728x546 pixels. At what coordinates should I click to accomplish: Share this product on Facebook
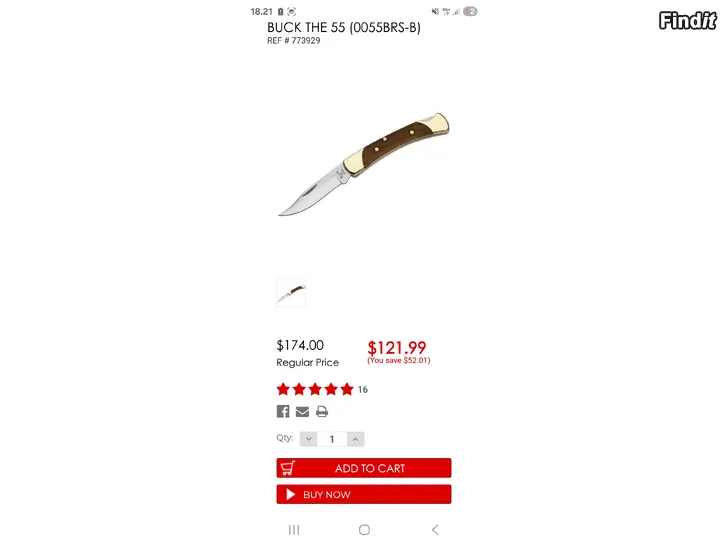(283, 411)
